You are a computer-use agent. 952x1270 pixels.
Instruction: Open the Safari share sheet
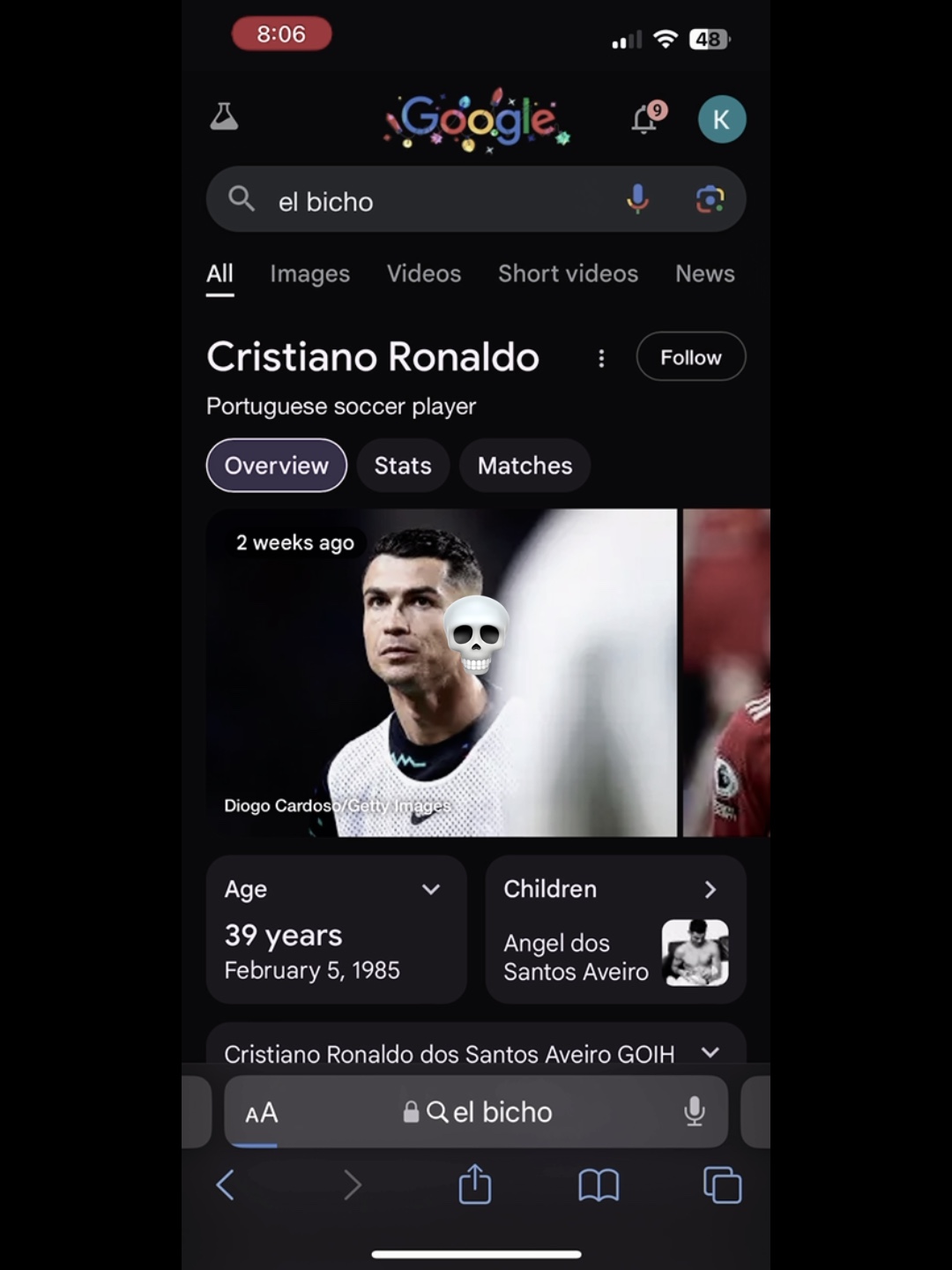(x=474, y=1185)
